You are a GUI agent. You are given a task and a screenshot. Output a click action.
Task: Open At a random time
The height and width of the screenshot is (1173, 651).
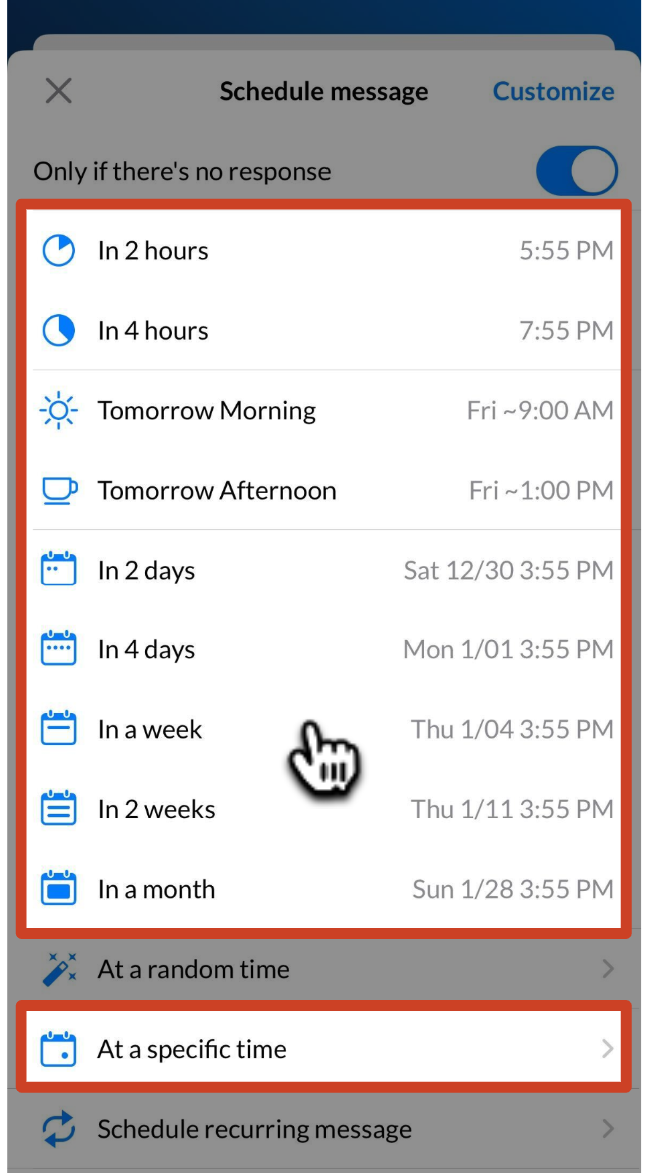coord(324,970)
